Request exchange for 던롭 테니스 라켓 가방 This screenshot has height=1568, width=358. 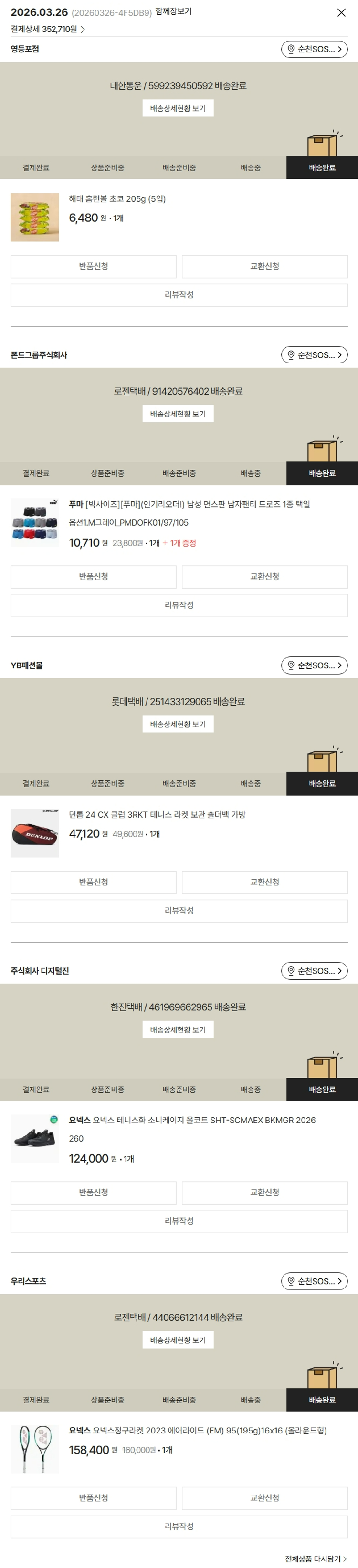pos(264,883)
